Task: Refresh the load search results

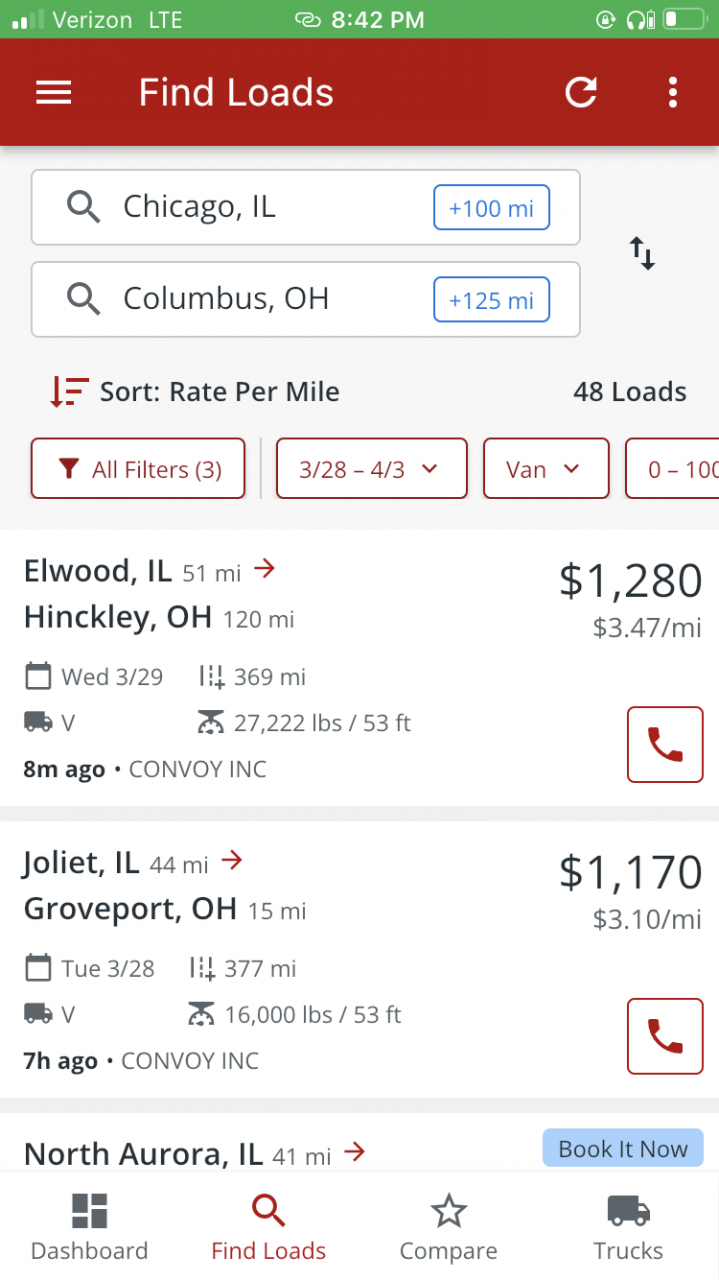Action: pyautogui.click(x=581, y=93)
